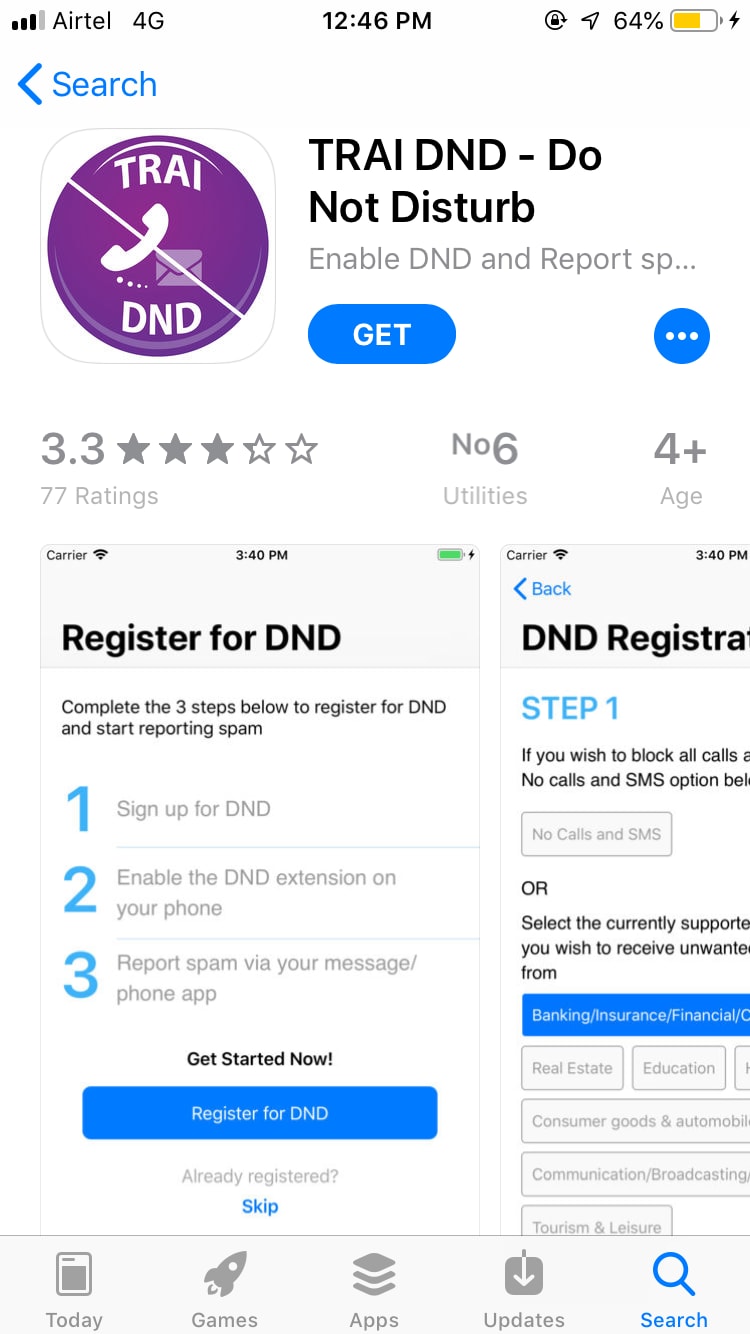This screenshot has height=1334, width=750.
Task: Select the Search tab in bottom bar
Action: pos(673,1289)
